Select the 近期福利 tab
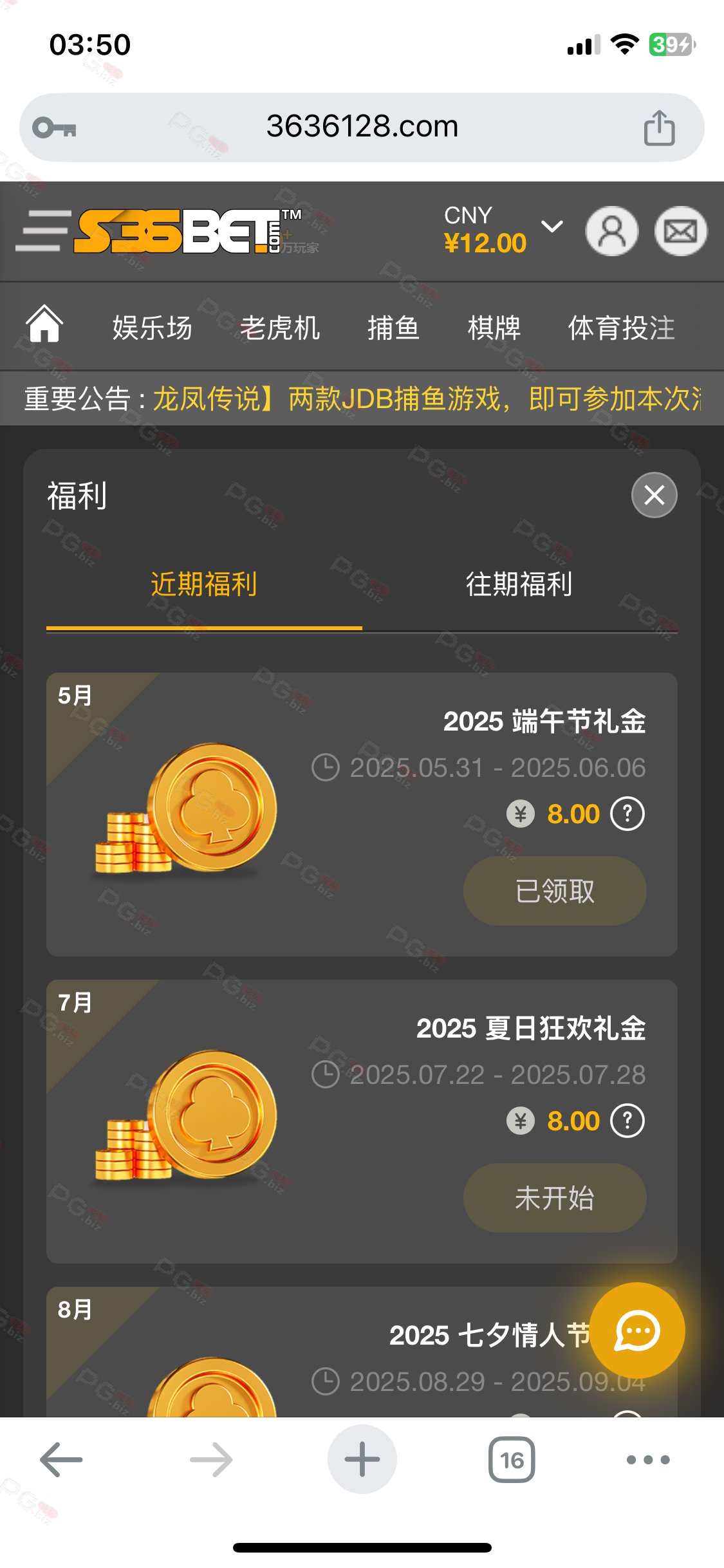The width and height of the screenshot is (724, 1568). pyautogui.click(x=204, y=584)
